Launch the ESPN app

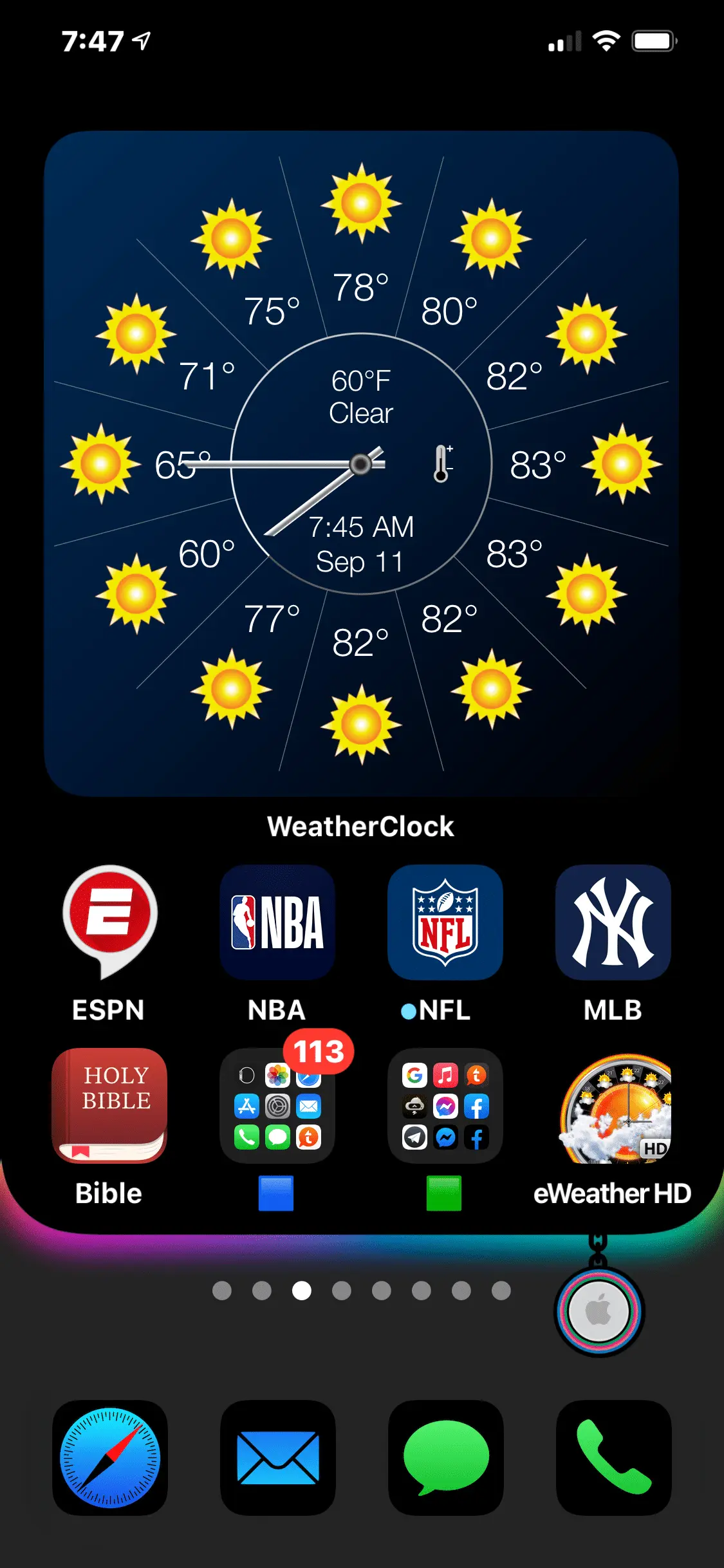click(x=109, y=922)
